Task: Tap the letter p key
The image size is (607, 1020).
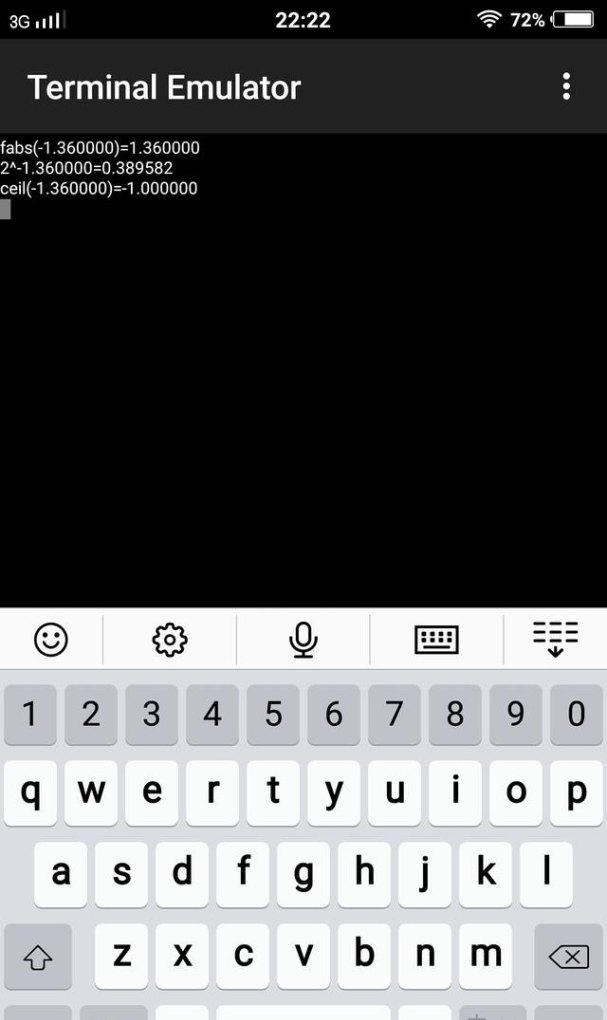Action: pyautogui.click(x=576, y=793)
